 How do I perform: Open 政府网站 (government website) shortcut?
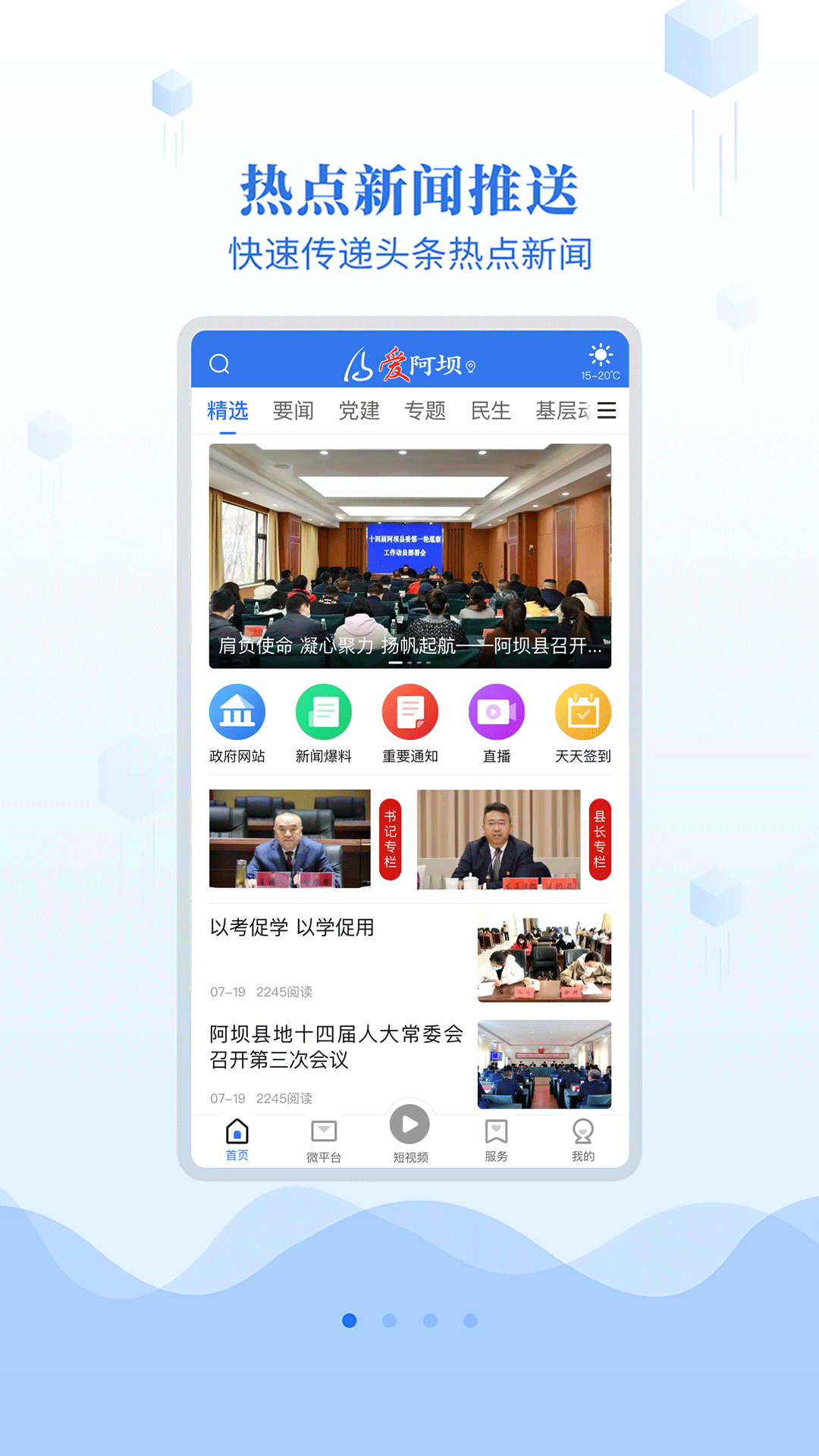click(x=237, y=720)
